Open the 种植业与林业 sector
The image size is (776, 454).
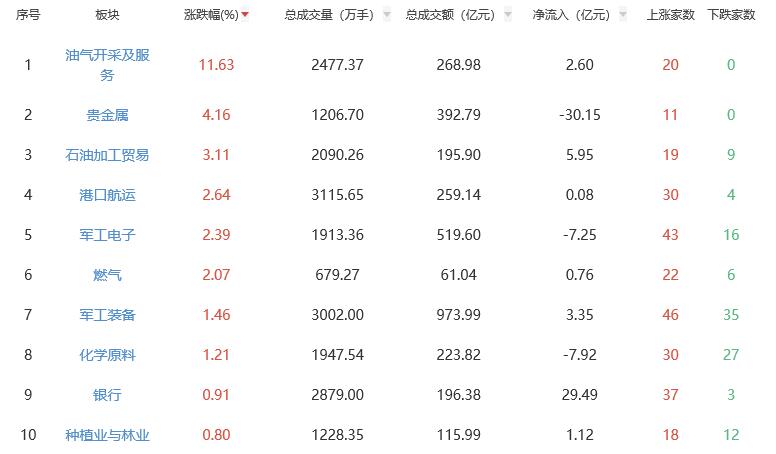point(107,435)
